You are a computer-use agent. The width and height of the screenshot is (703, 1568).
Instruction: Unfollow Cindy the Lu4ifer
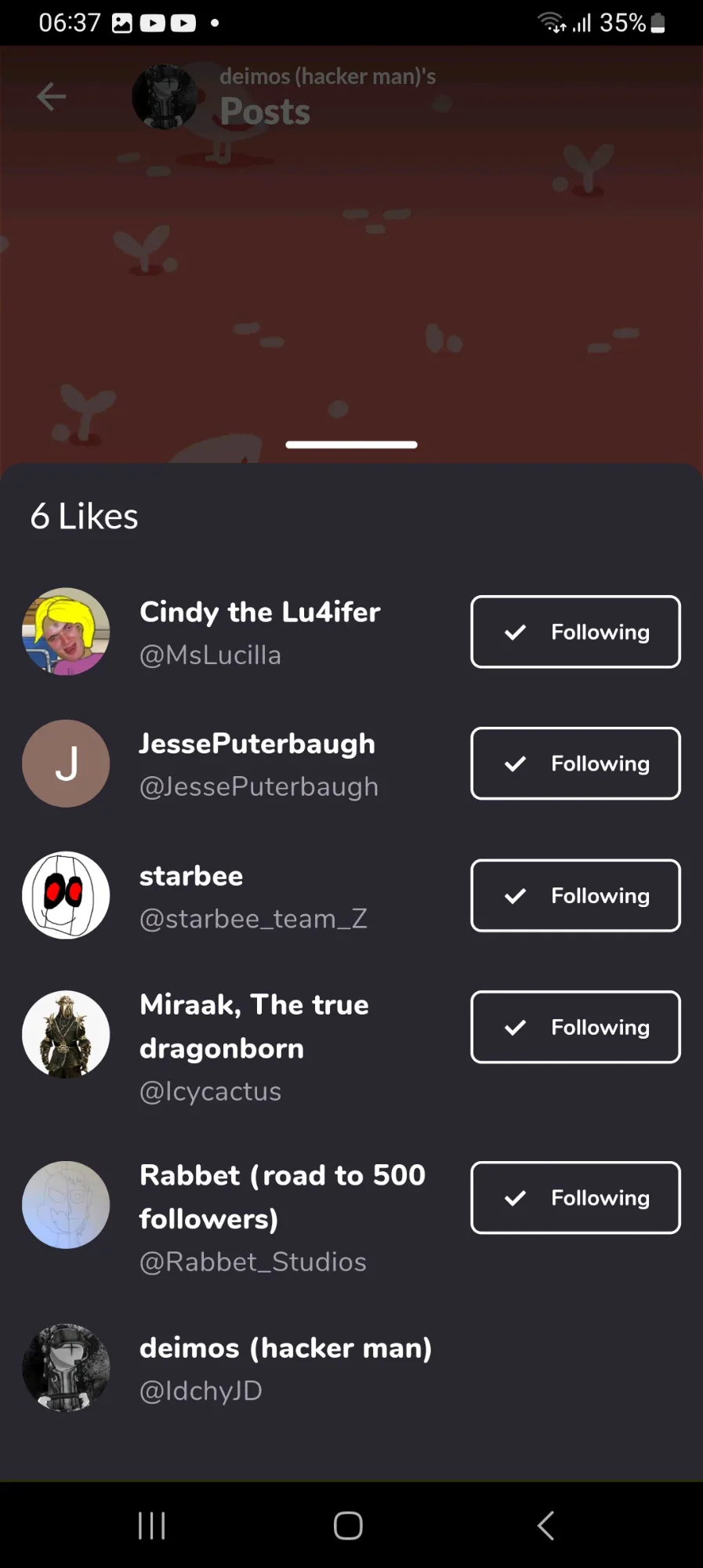[575, 632]
